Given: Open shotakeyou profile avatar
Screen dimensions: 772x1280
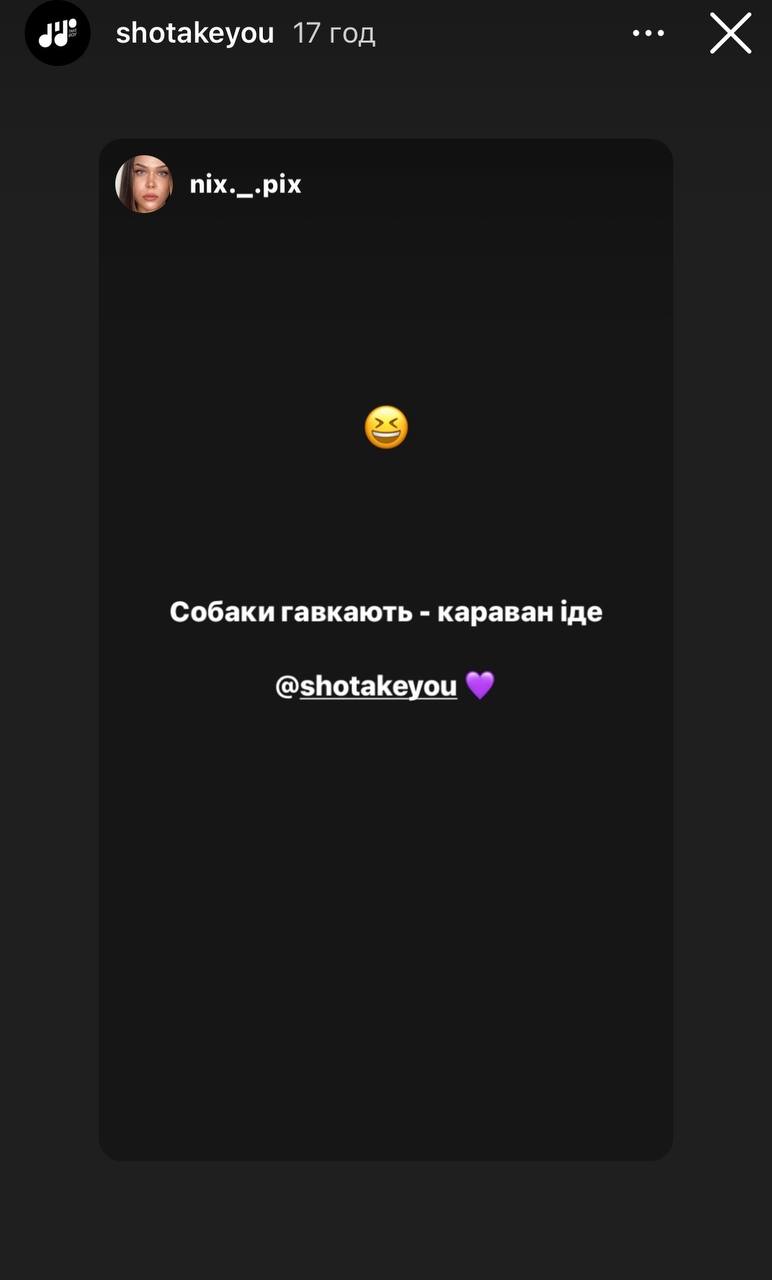Looking at the screenshot, I should (57, 33).
